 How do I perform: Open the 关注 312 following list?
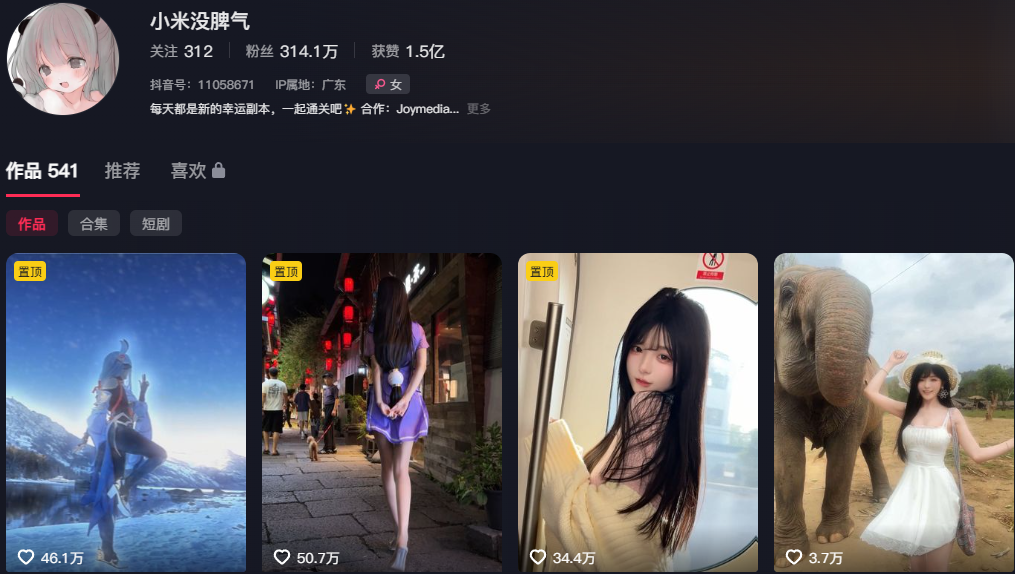(x=181, y=51)
